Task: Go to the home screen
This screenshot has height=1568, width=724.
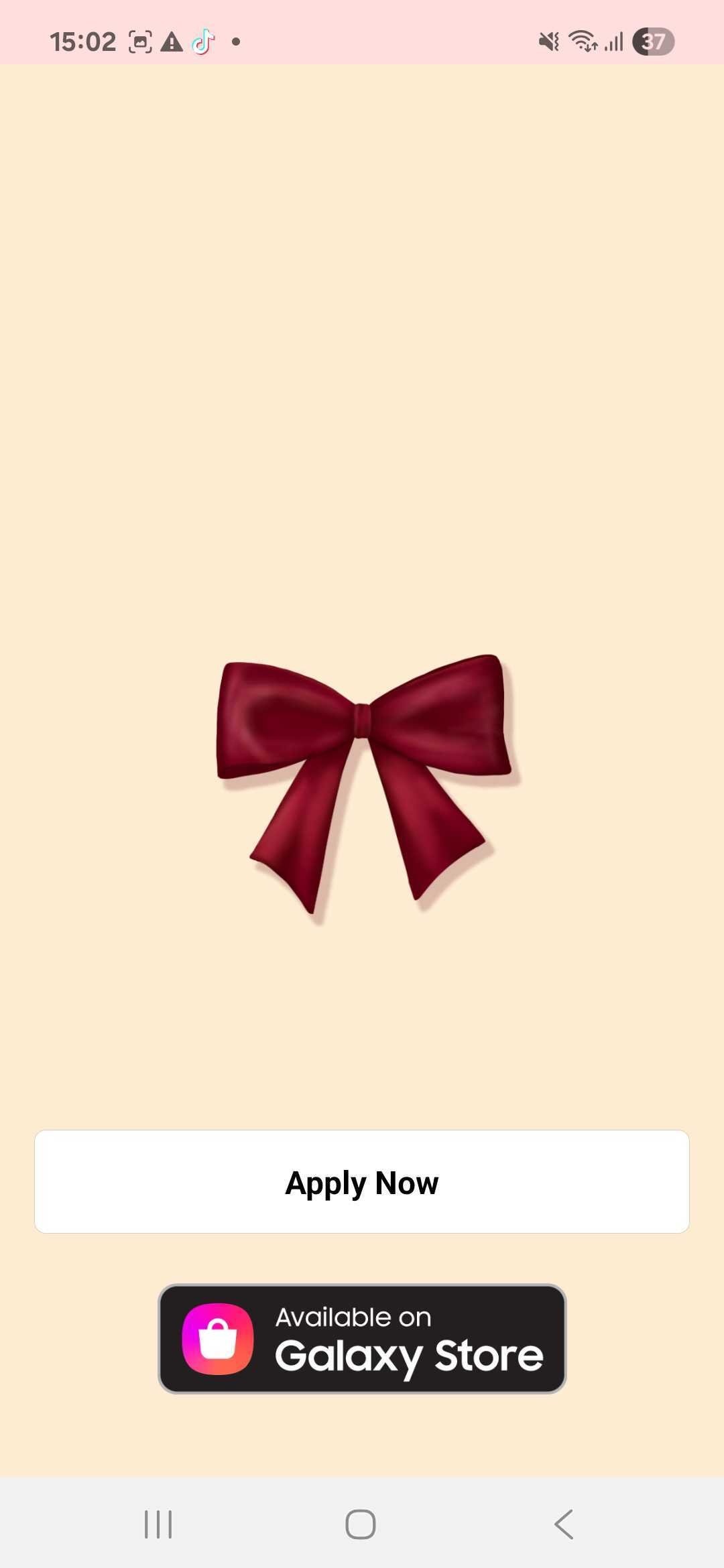Action: 361,1524
